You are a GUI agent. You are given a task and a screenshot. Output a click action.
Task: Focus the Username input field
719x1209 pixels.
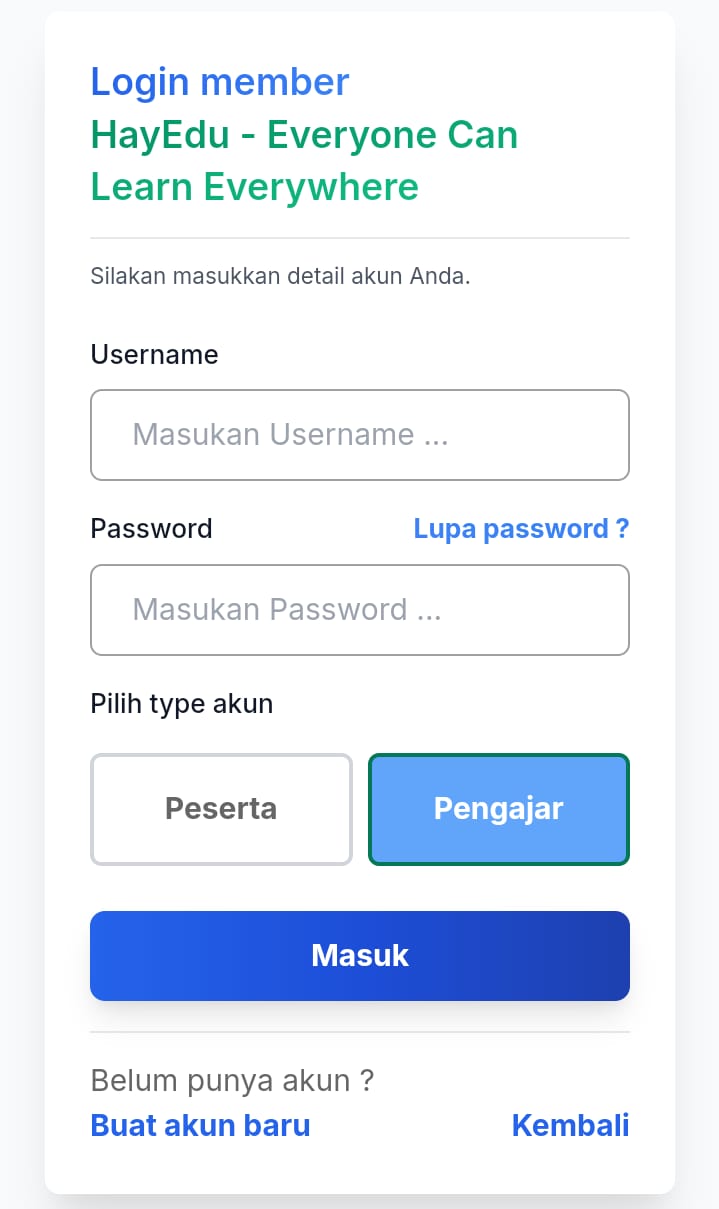[x=360, y=435]
